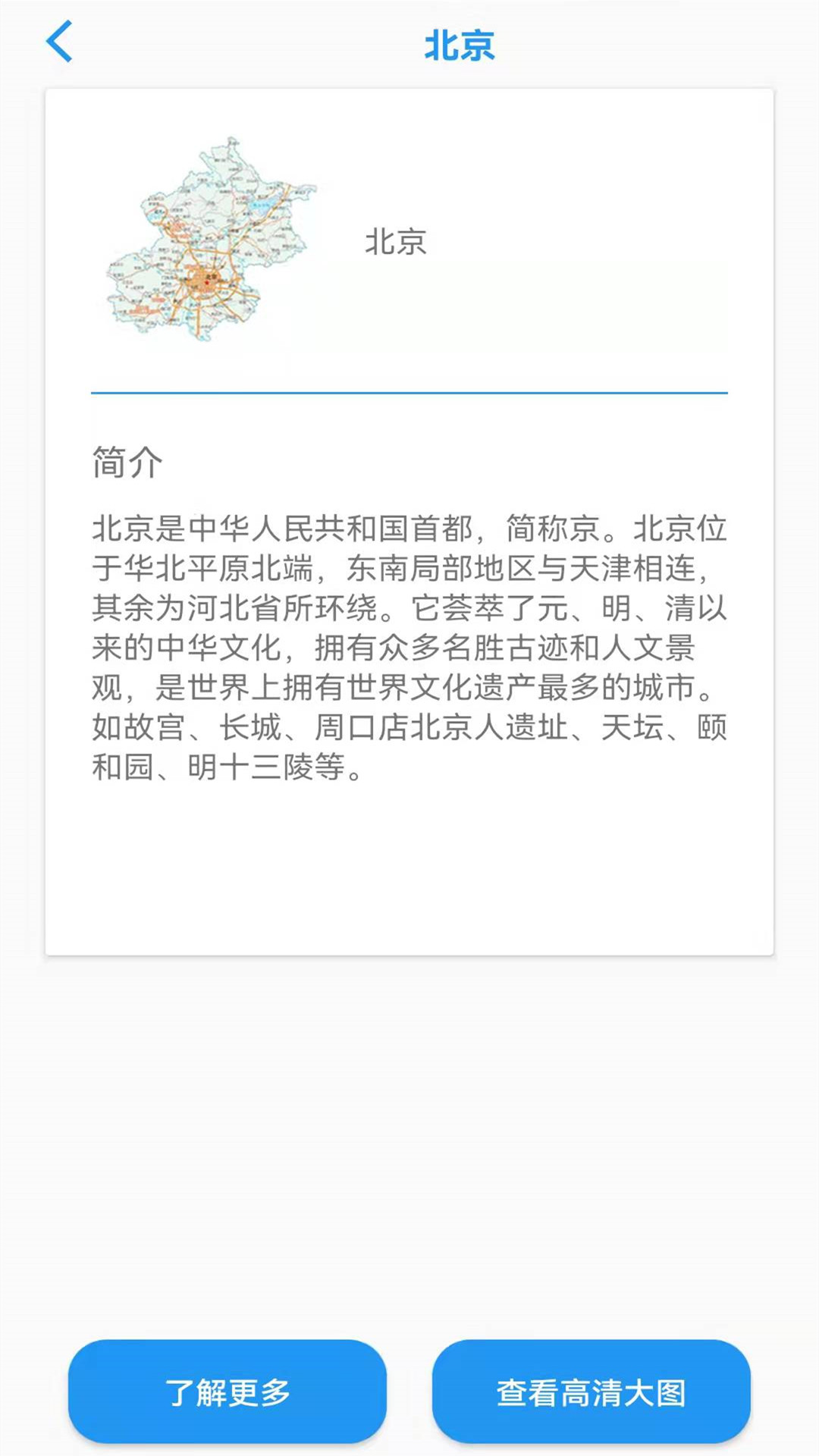Click the white information card
Viewport: 819px width, 1456px height.
click(409, 872)
